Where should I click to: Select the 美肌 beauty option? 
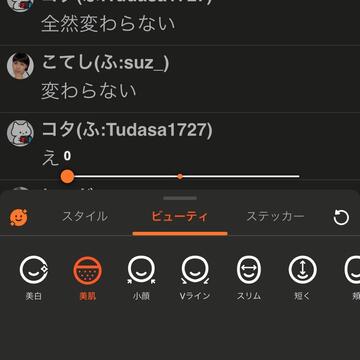[x=87, y=278]
